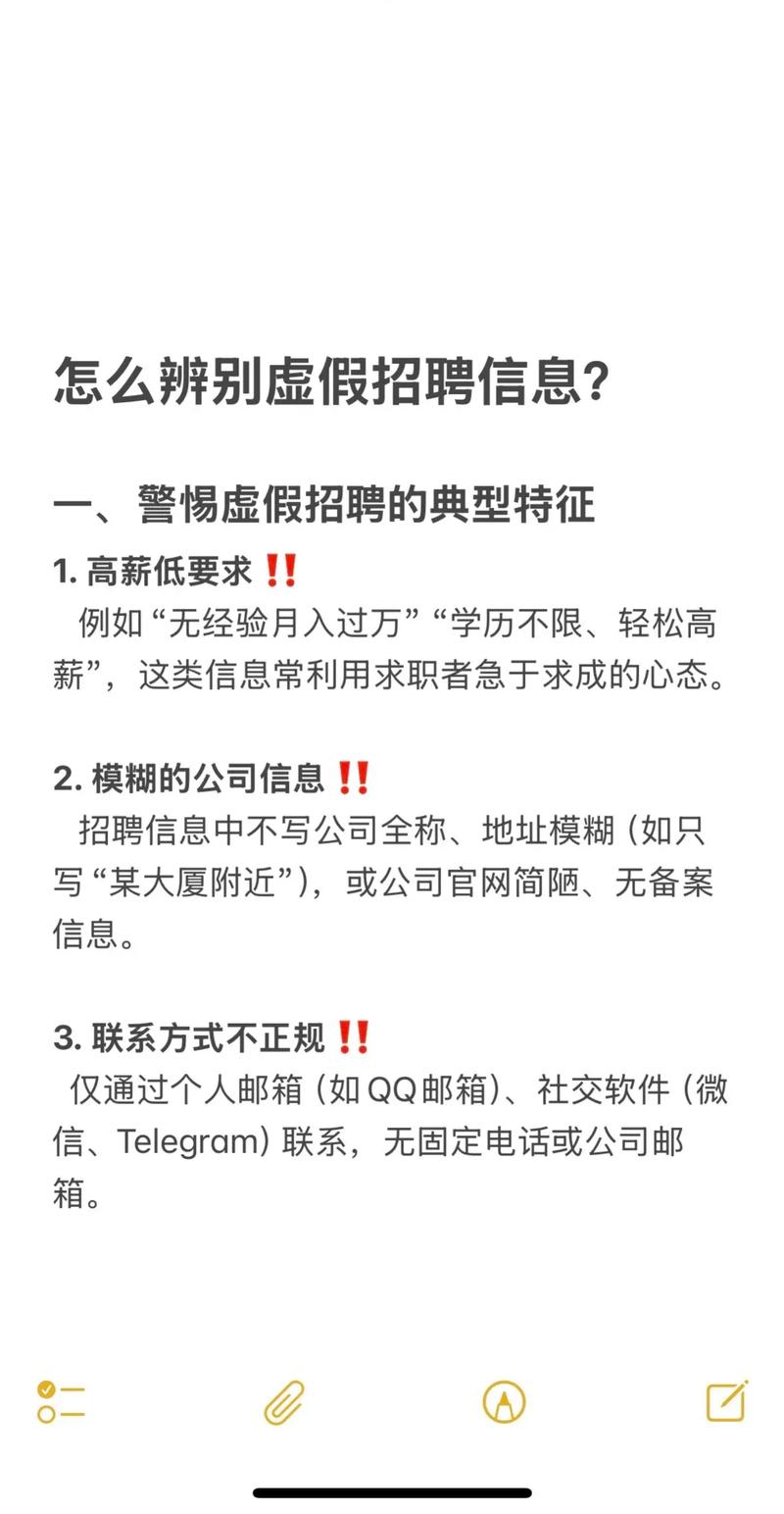
Task: Tap the heading 1. 高薪低要求
Action: [x=152, y=571]
